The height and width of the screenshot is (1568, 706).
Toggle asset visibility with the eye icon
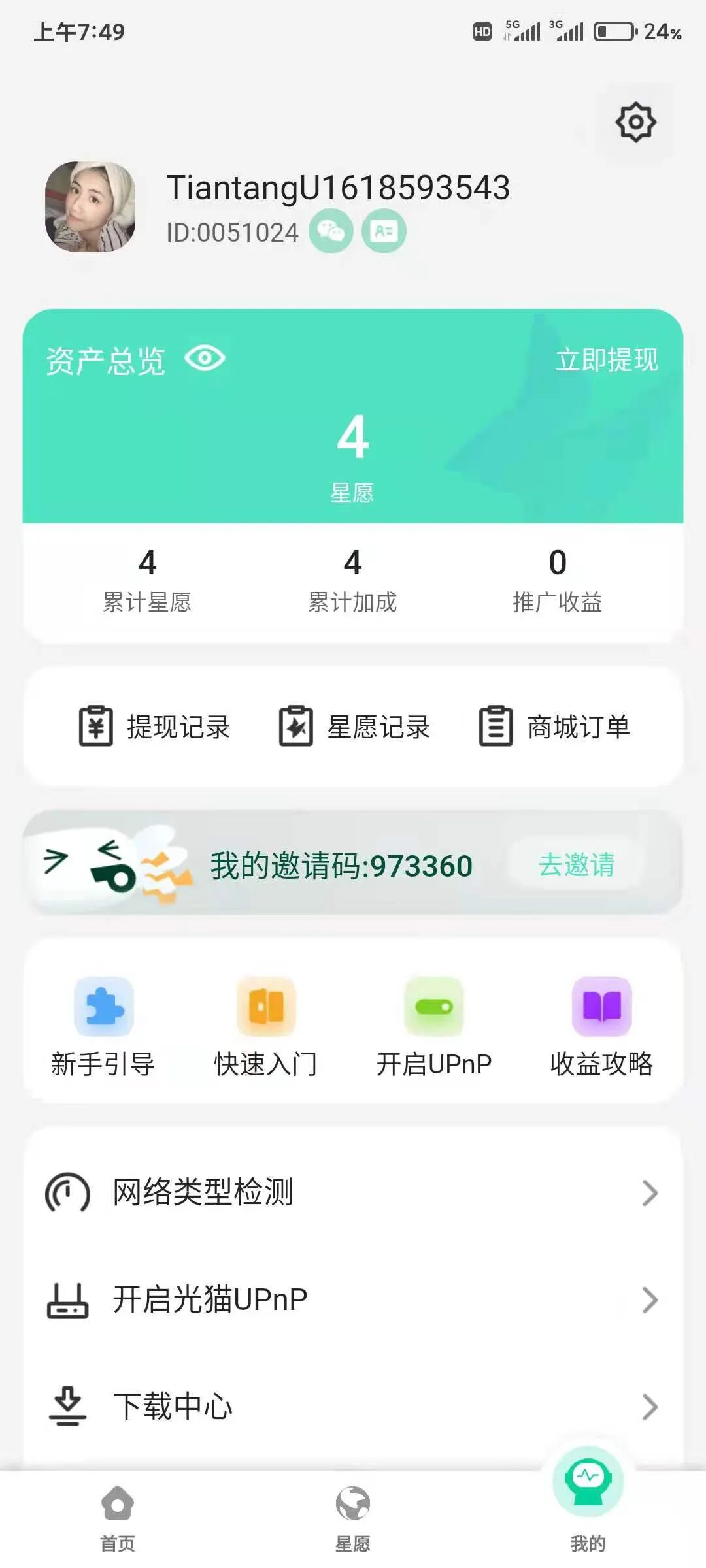pyautogui.click(x=205, y=358)
